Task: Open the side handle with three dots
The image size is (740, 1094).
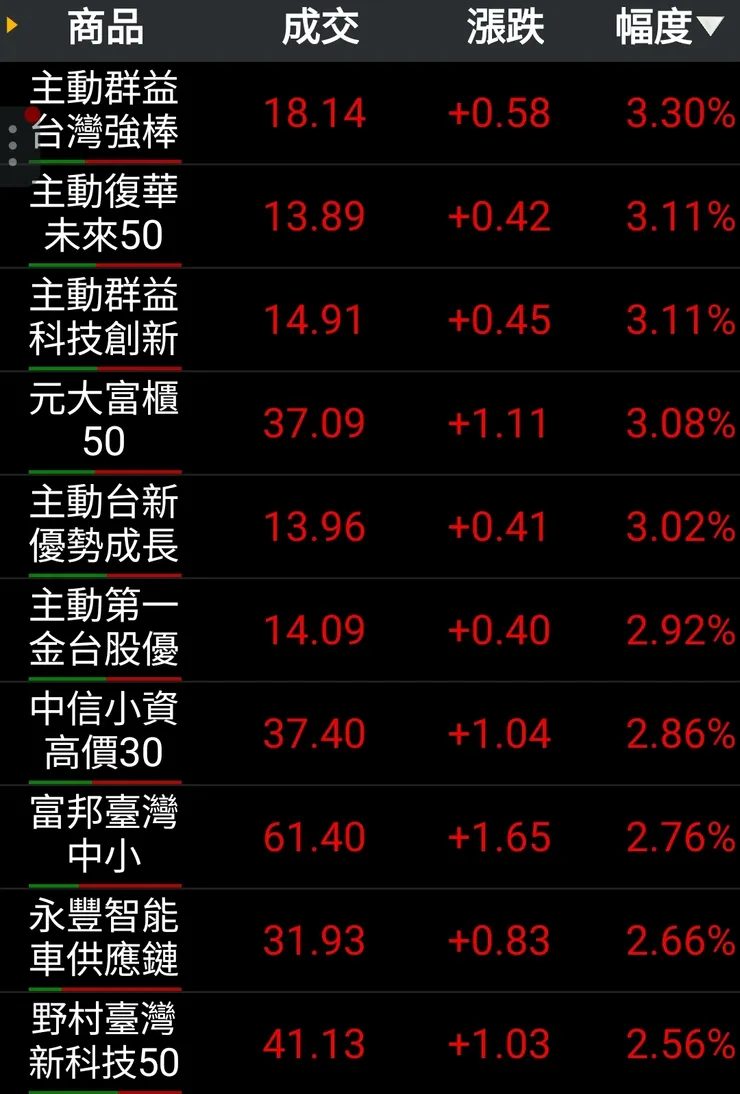Action: tap(12, 146)
